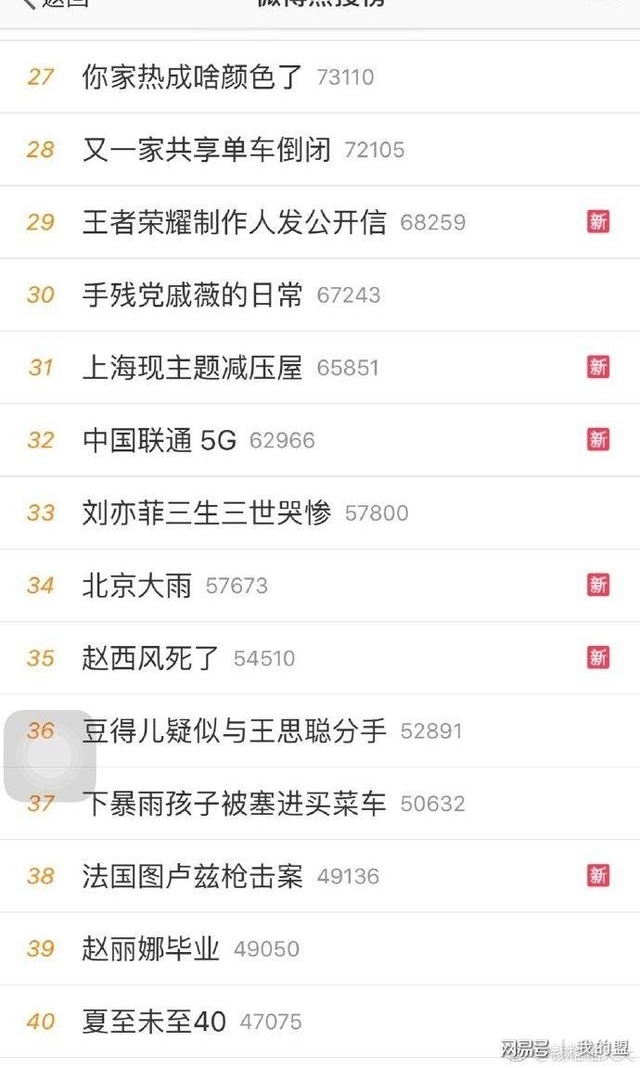Image resolution: width=640 pixels, height=1068 pixels.
Task: Open topic 王者荣耀制作人发公开信
Action: point(234,222)
